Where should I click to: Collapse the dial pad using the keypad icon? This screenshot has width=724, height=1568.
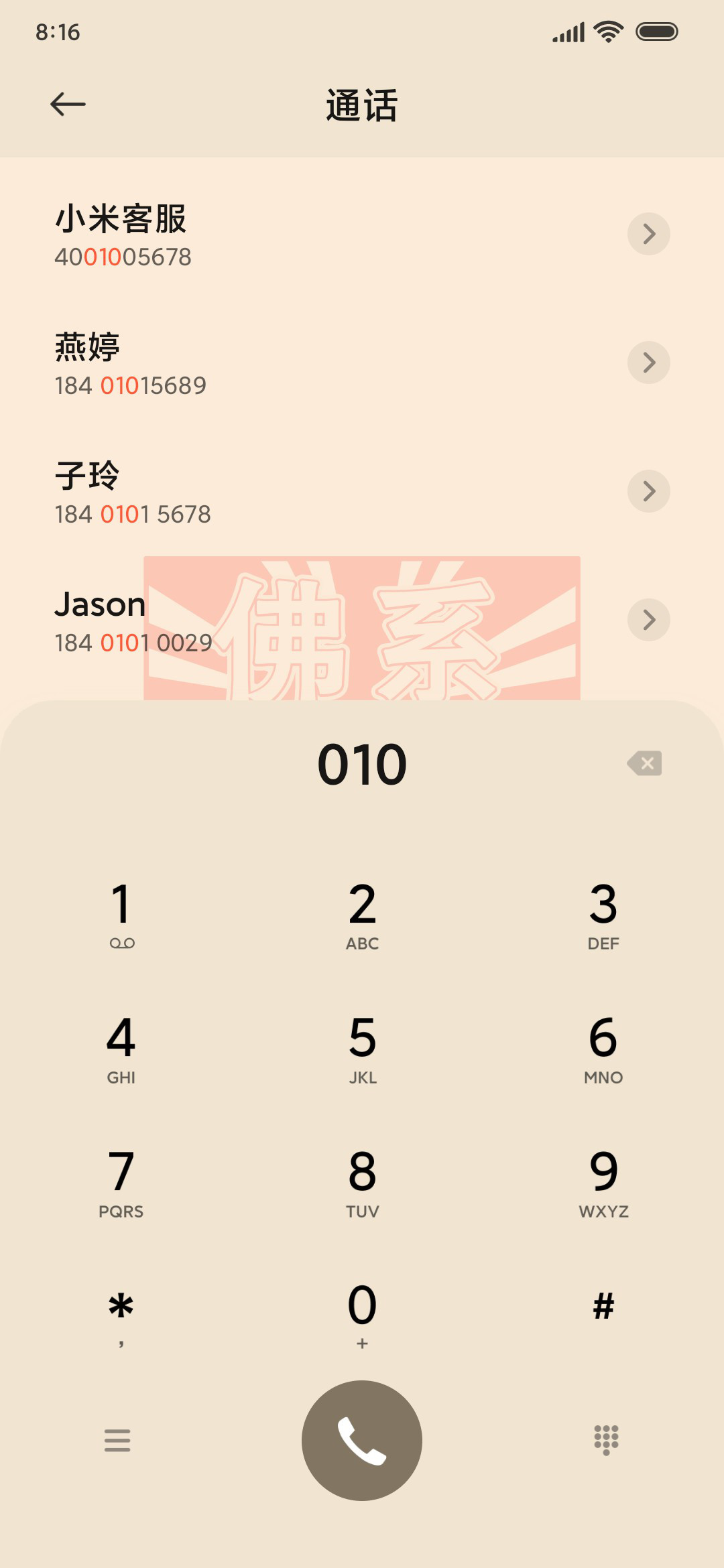pos(606,1440)
